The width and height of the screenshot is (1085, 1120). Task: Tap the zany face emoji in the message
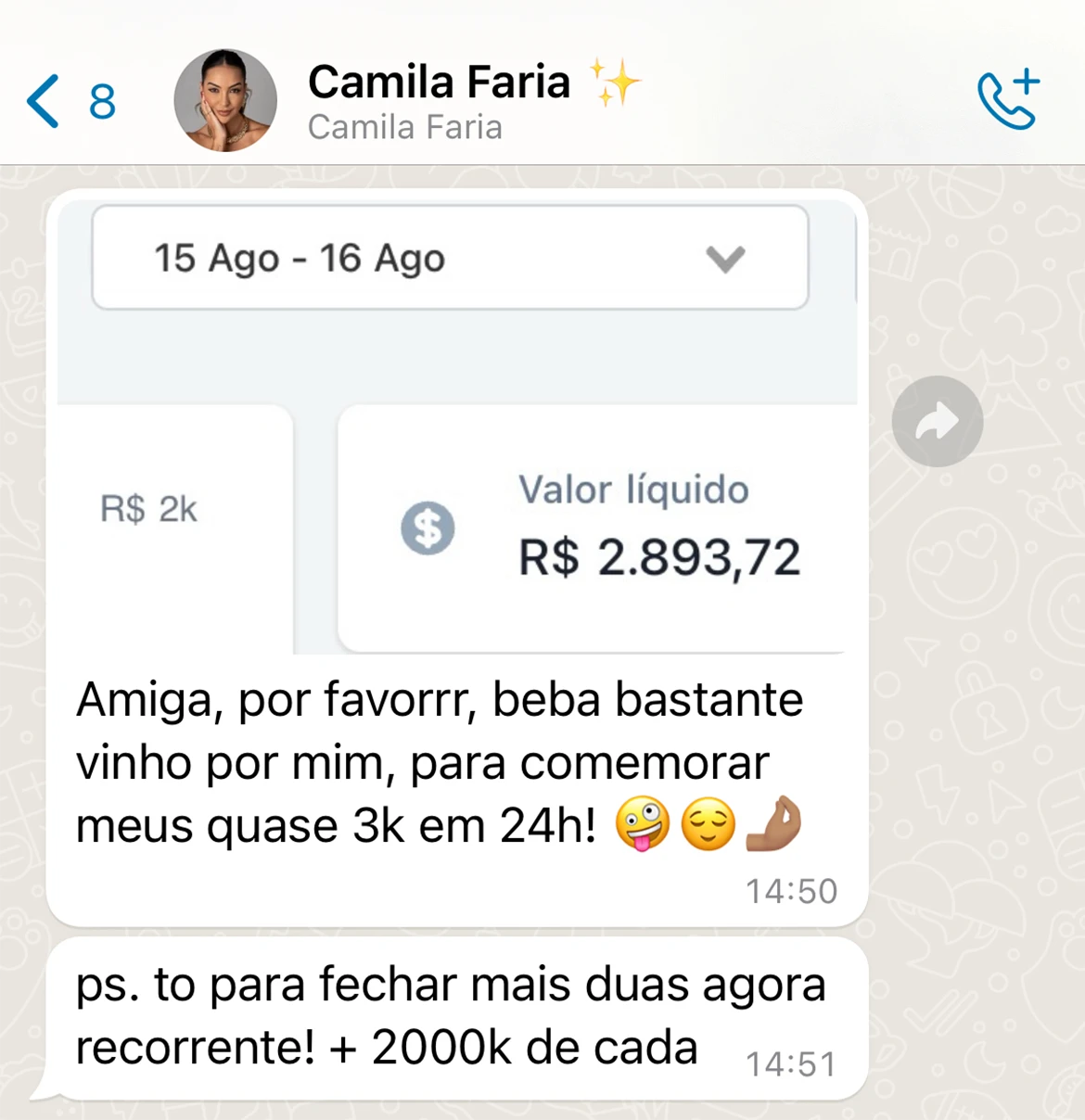coord(642,824)
